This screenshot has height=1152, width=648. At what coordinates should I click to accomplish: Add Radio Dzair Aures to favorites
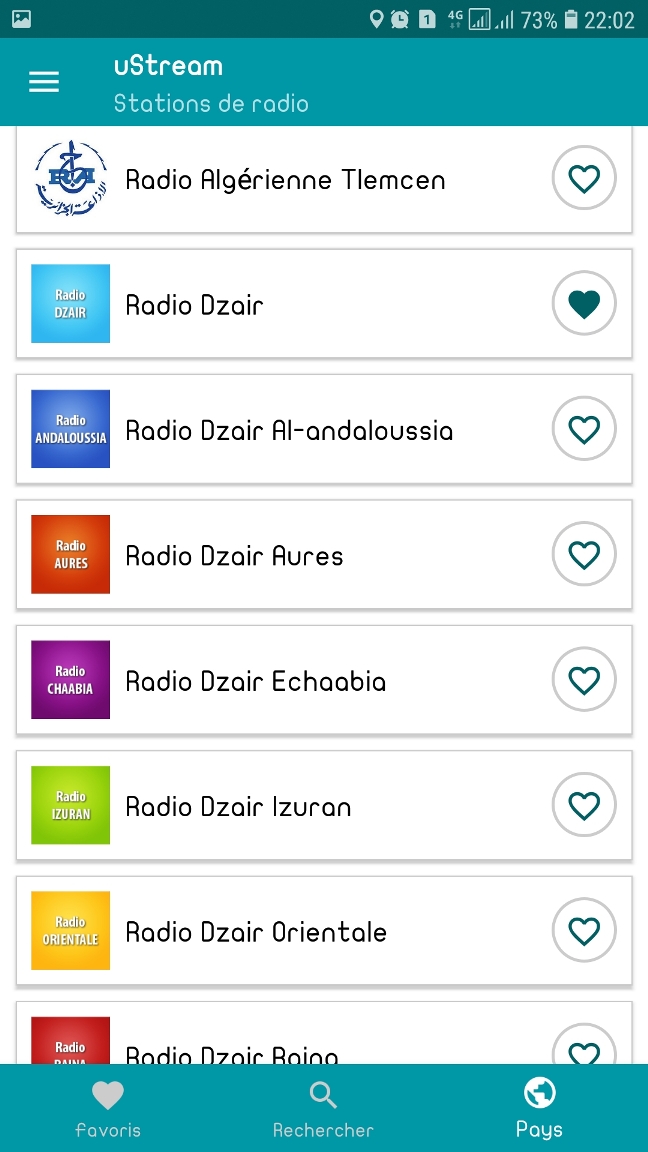pos(584,554)
